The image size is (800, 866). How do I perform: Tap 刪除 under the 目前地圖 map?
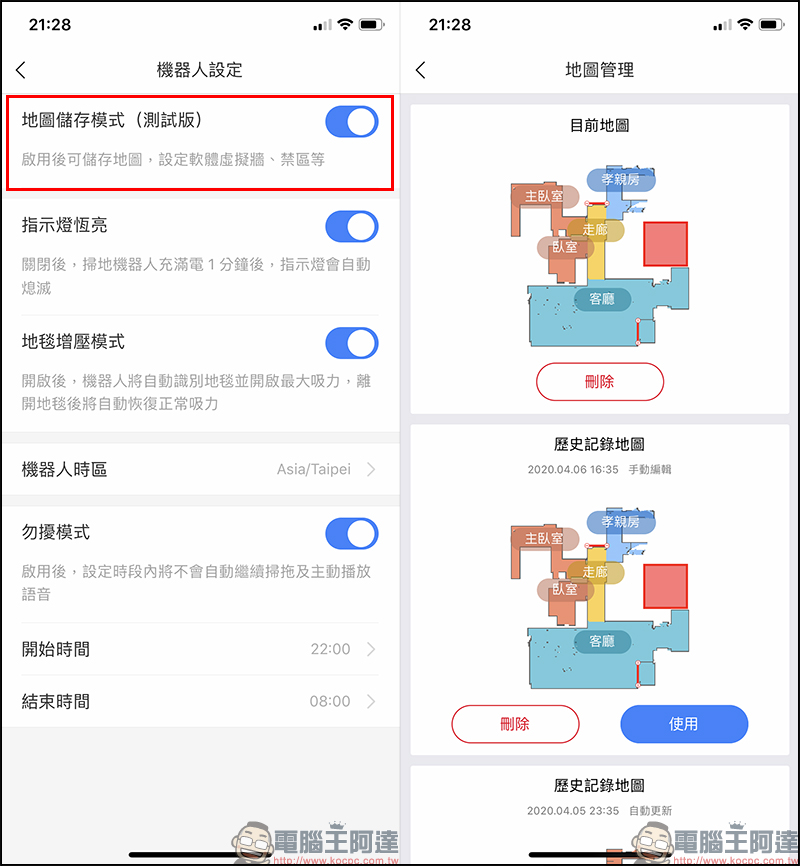(x=600, y=382)
